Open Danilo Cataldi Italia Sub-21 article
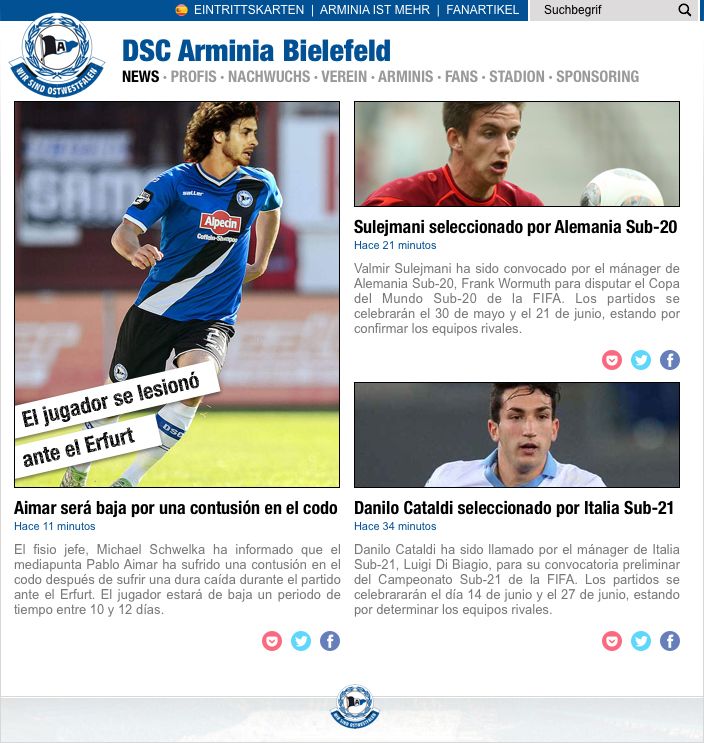704x743 pixels. (513, 508)
